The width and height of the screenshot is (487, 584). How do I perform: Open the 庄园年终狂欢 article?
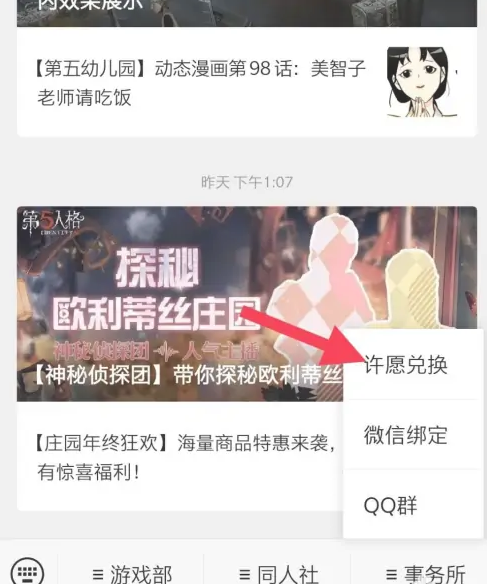180,457
